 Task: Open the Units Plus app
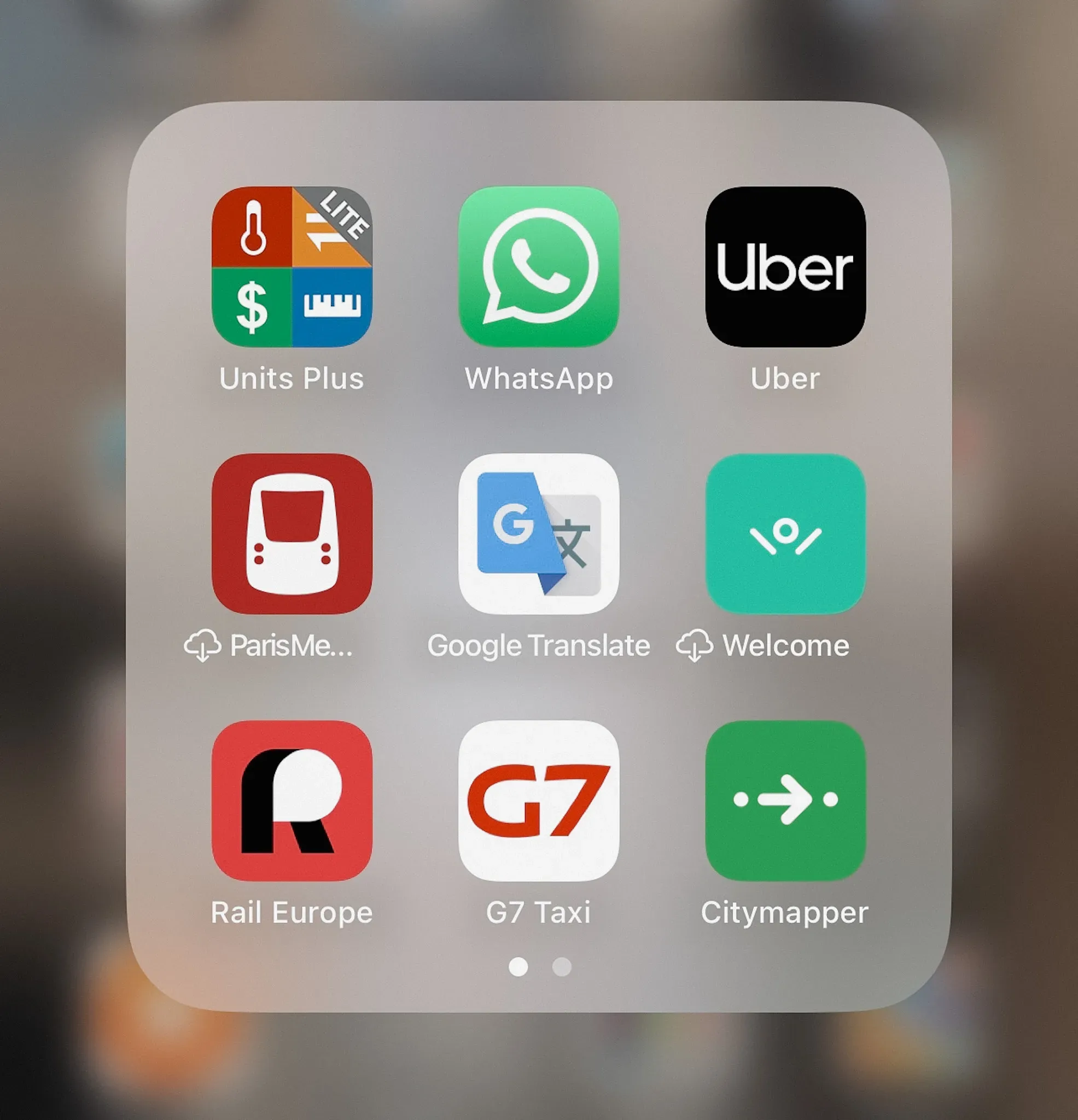[292, 266]
